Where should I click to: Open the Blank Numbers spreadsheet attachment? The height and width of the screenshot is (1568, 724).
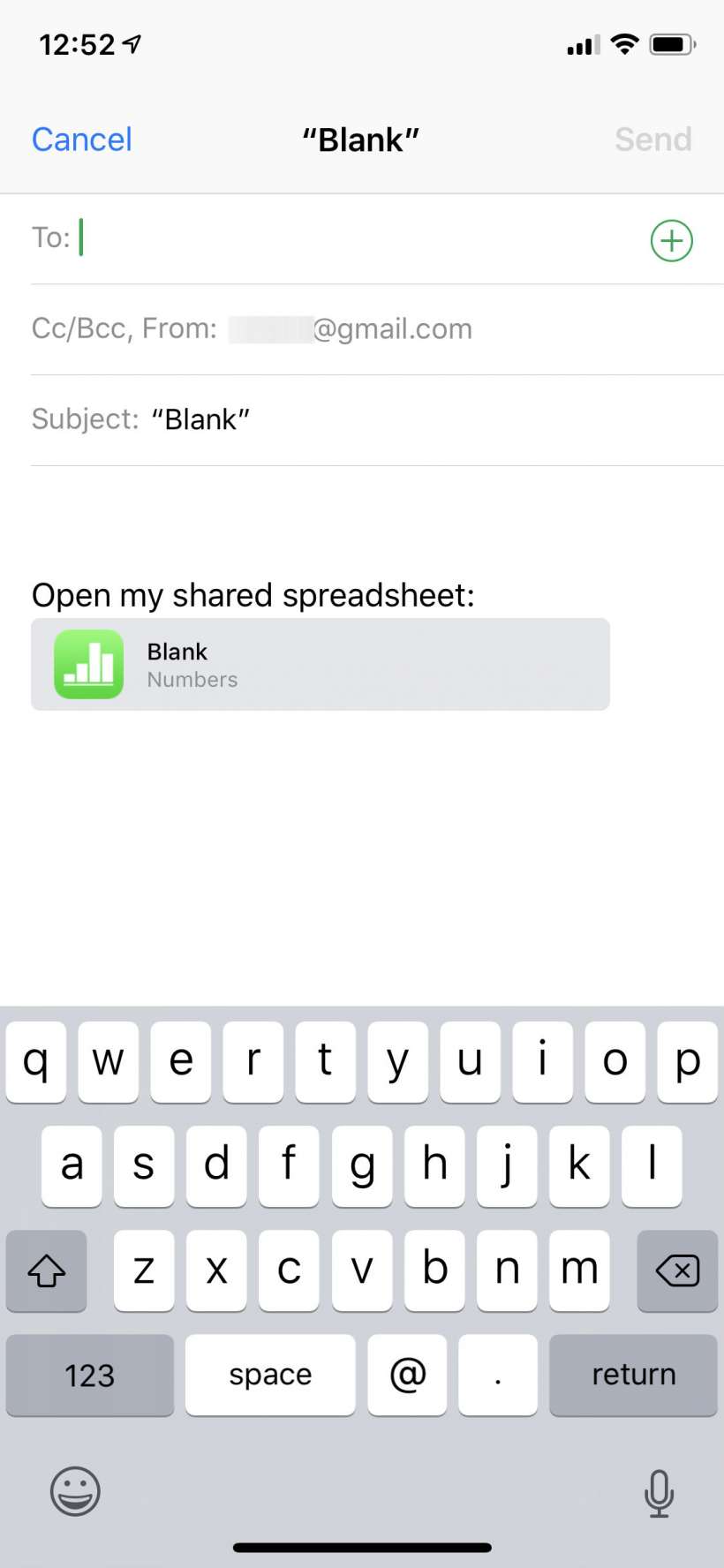pos(320,665)
